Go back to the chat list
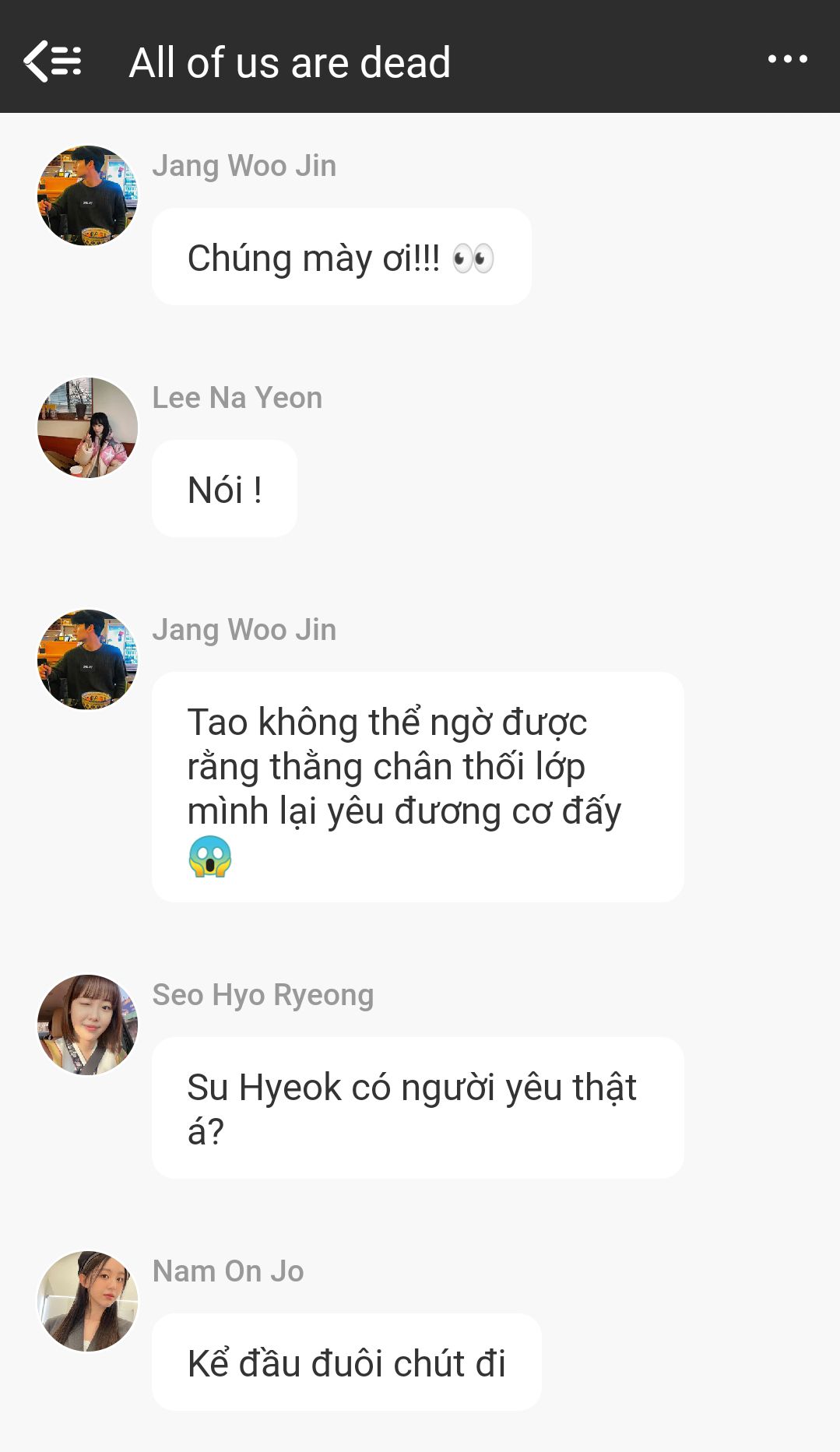Image resolution: width=840 pixels, height=1452 pixels. coord(51,61)
